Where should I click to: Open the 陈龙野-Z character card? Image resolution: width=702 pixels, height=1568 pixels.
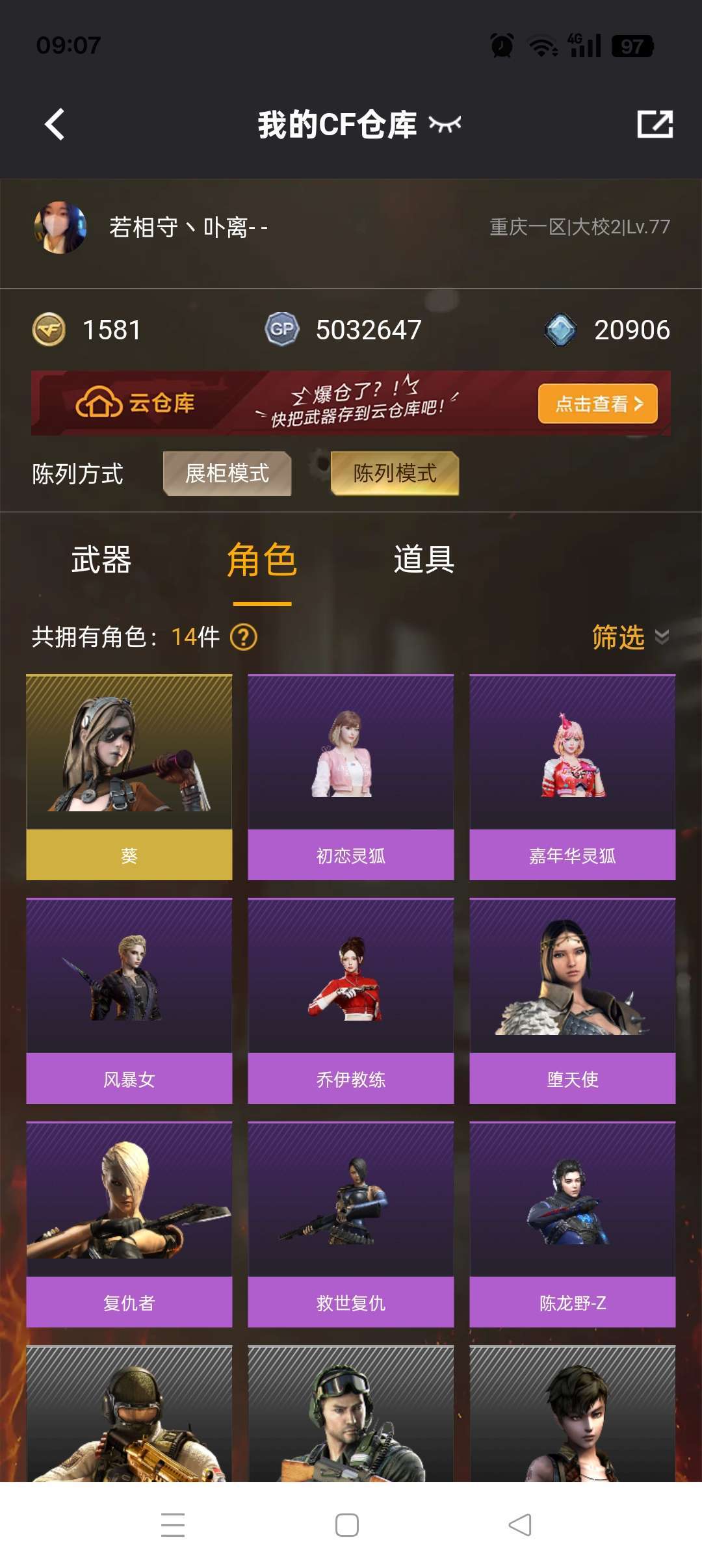tap(572, 1224)
